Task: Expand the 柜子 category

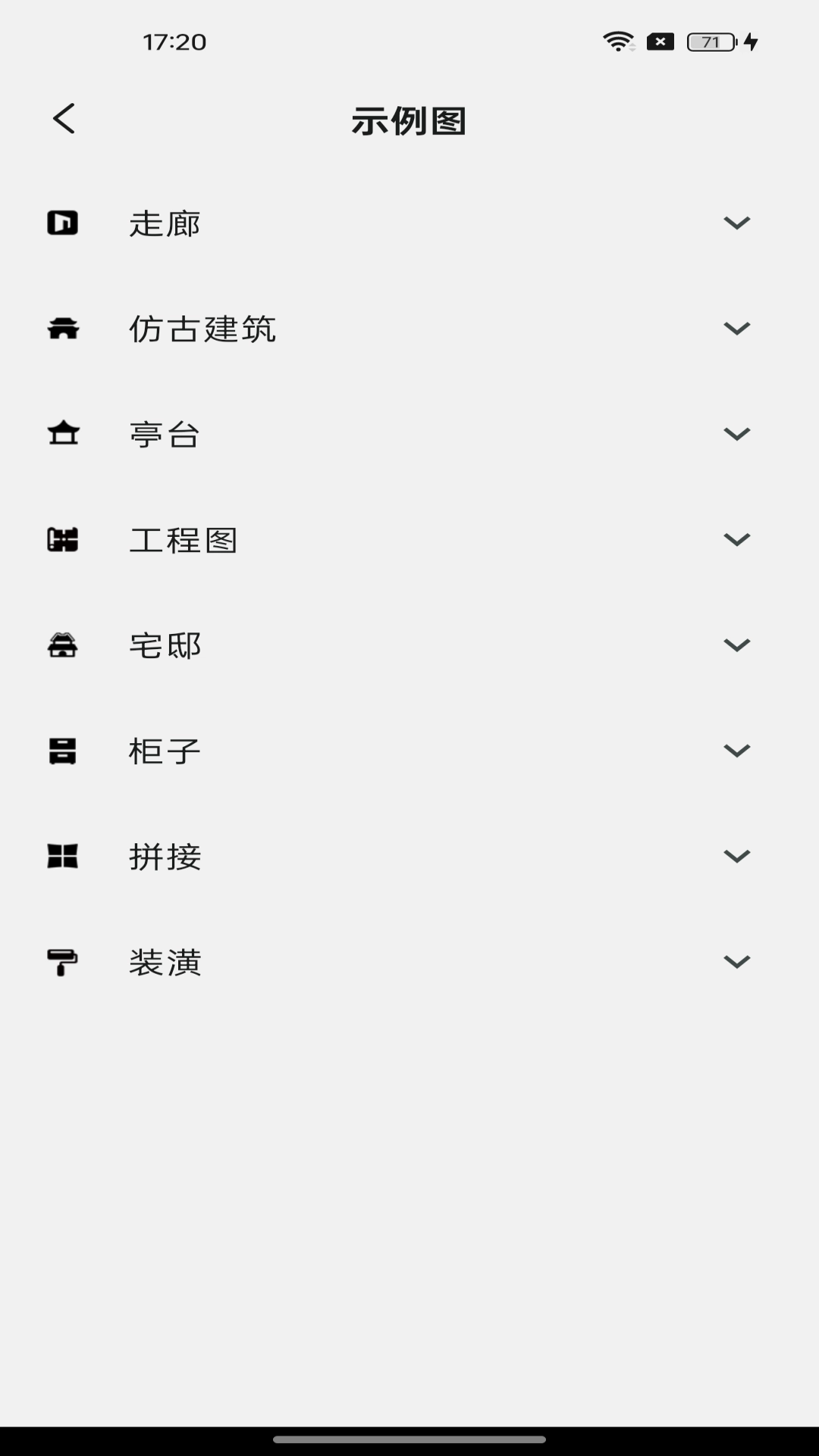Action: [736, 750]
